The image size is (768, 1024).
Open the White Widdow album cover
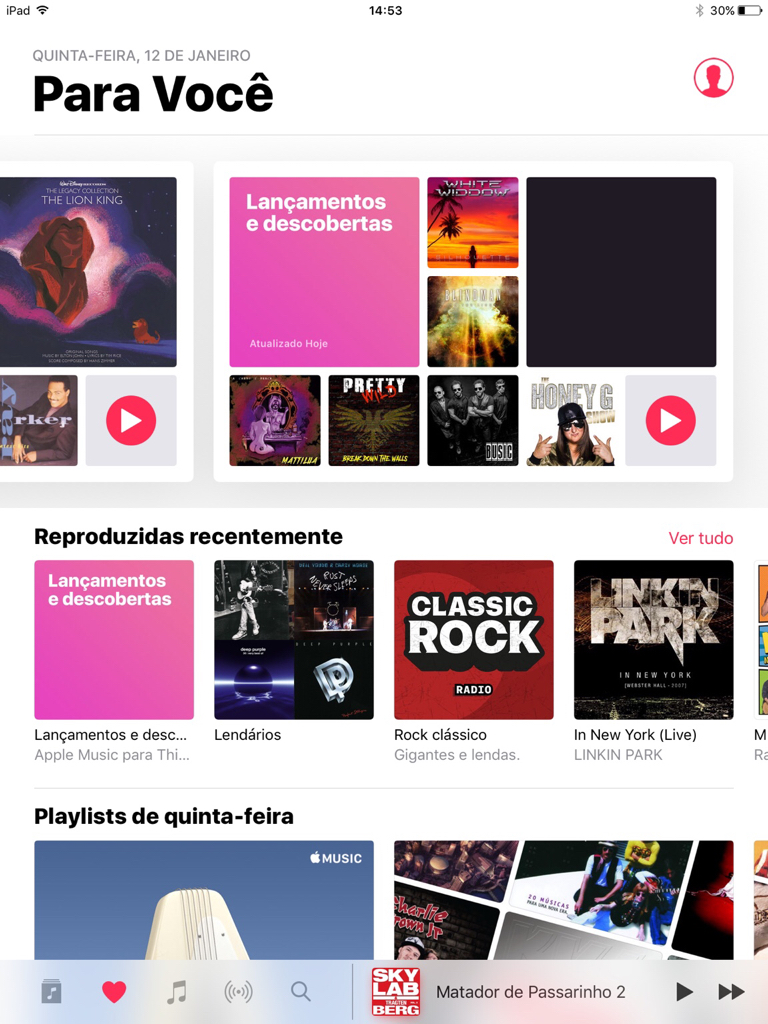pyautogui.click(x=473, y=223)
